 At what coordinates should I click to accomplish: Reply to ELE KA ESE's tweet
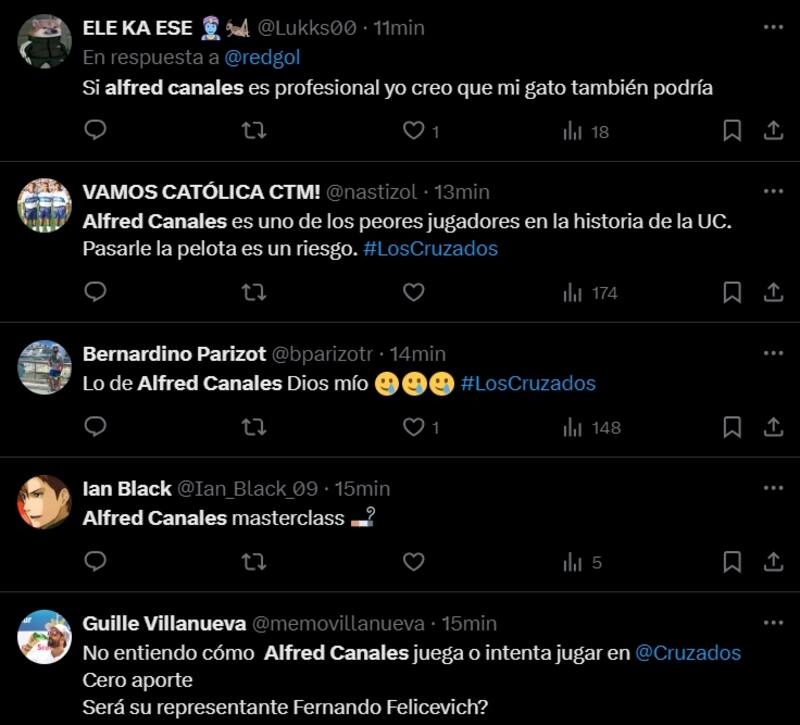95,130
